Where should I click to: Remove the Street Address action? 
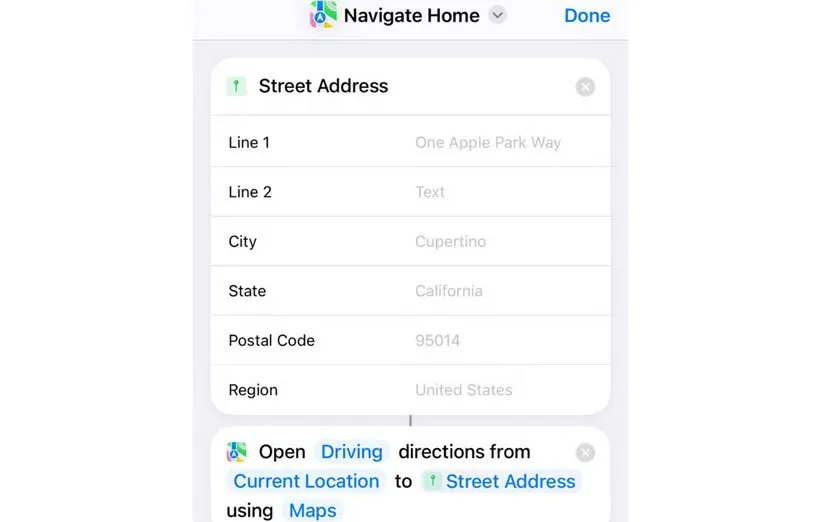point(585,87)
